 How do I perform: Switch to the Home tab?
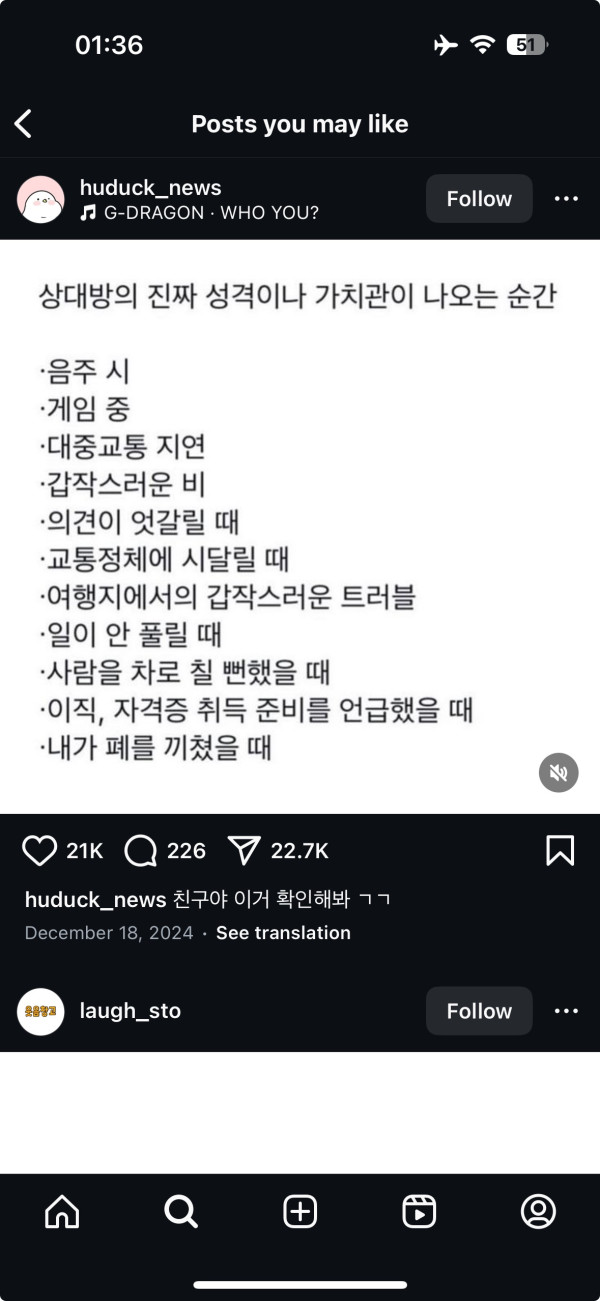[62, 1212]
